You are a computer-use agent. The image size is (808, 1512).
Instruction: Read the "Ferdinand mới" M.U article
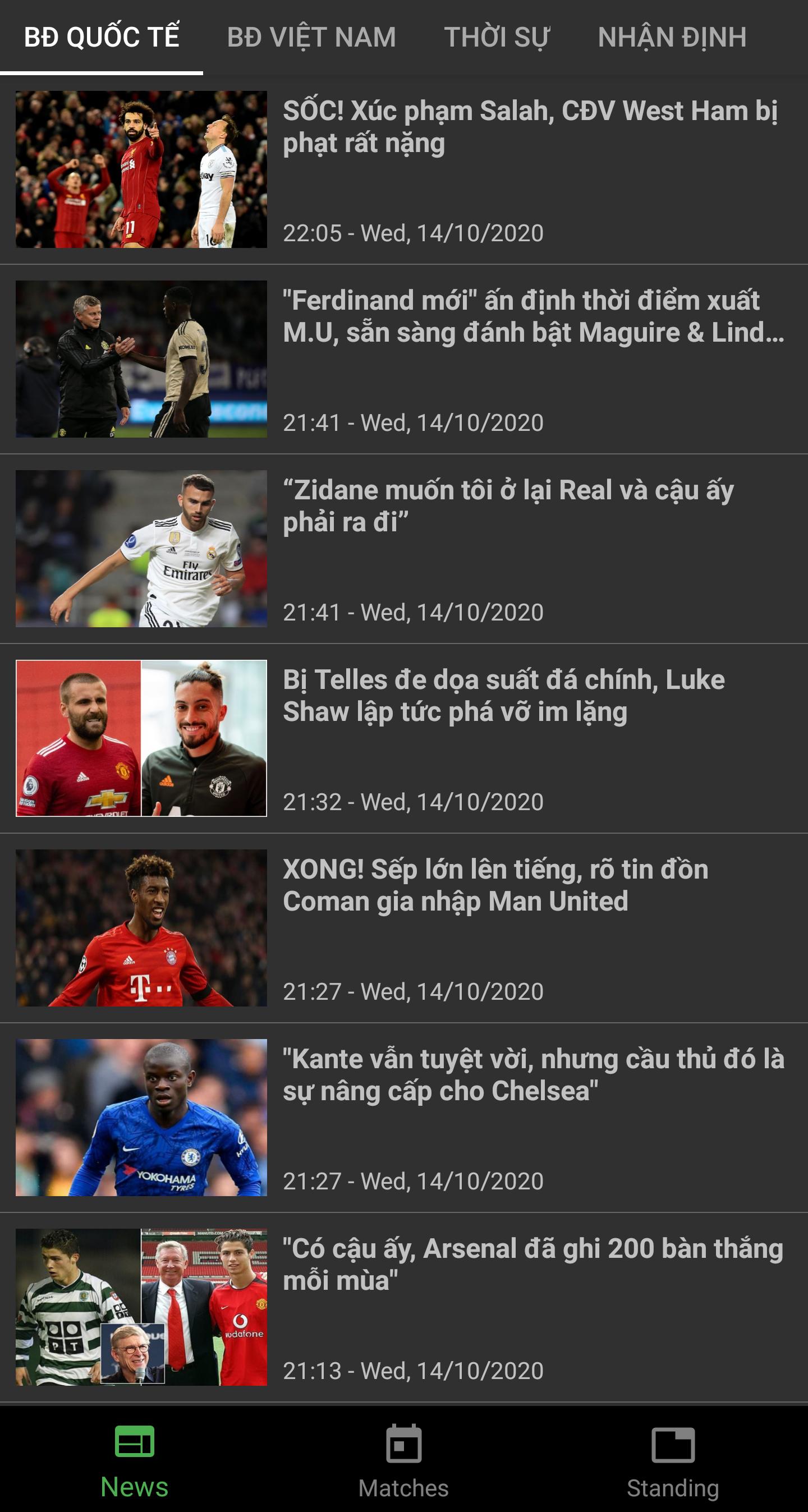point(531,317)
